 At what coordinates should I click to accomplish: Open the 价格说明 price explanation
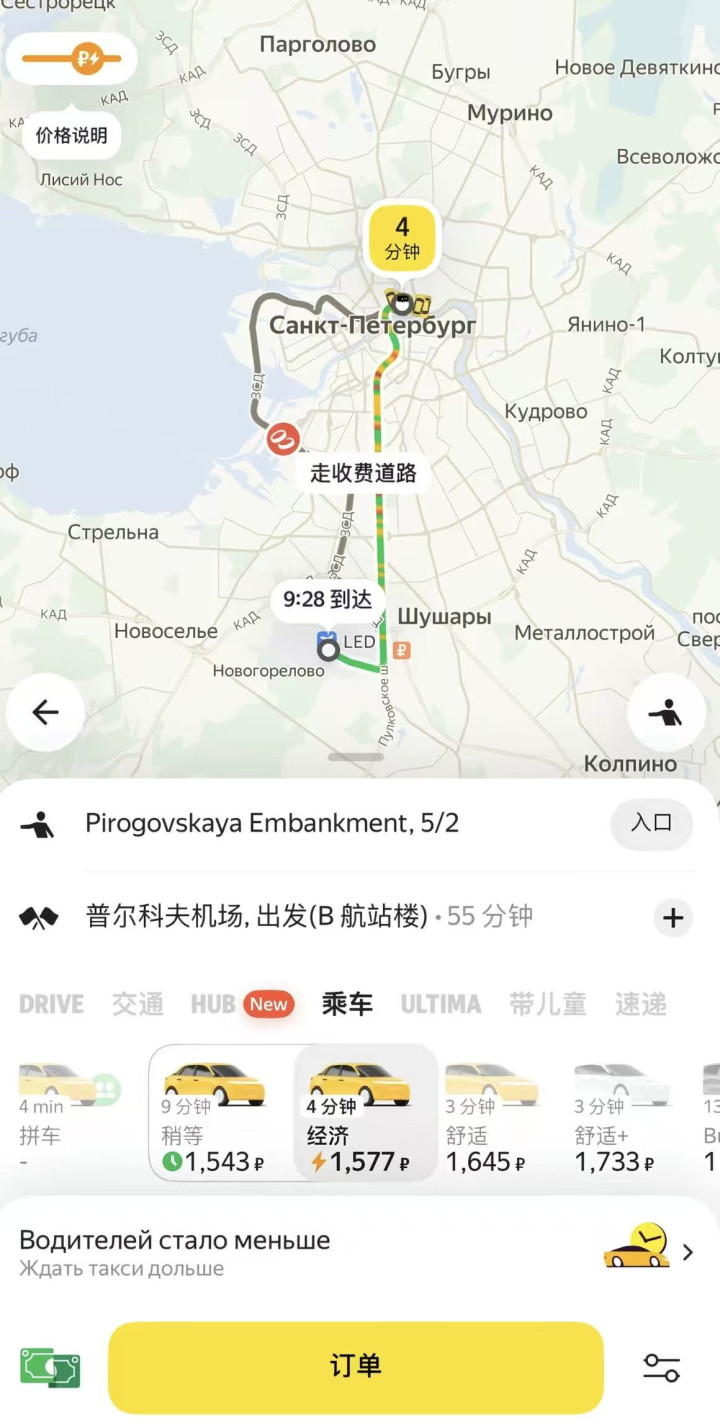tap(71, 136)
